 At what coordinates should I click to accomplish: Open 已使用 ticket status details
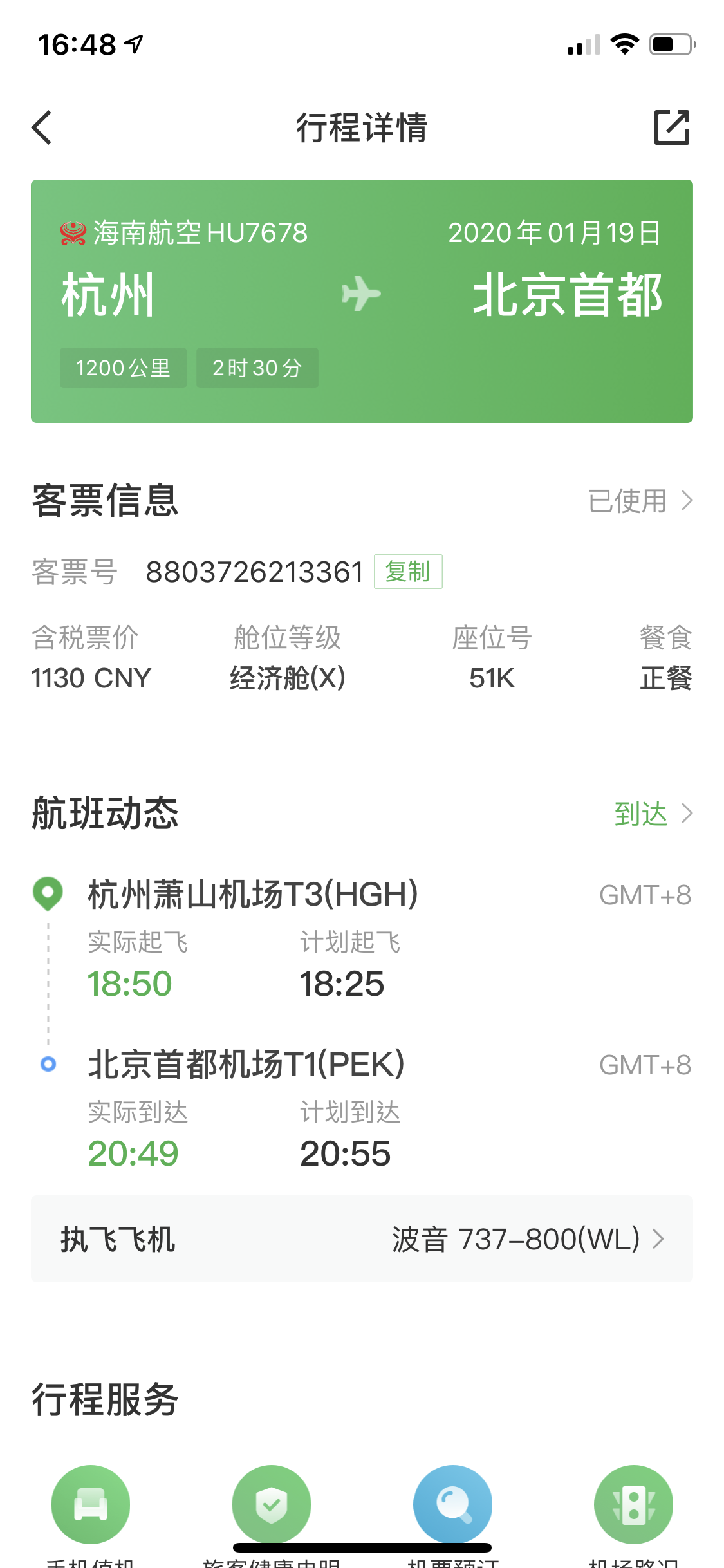point(640,501)
